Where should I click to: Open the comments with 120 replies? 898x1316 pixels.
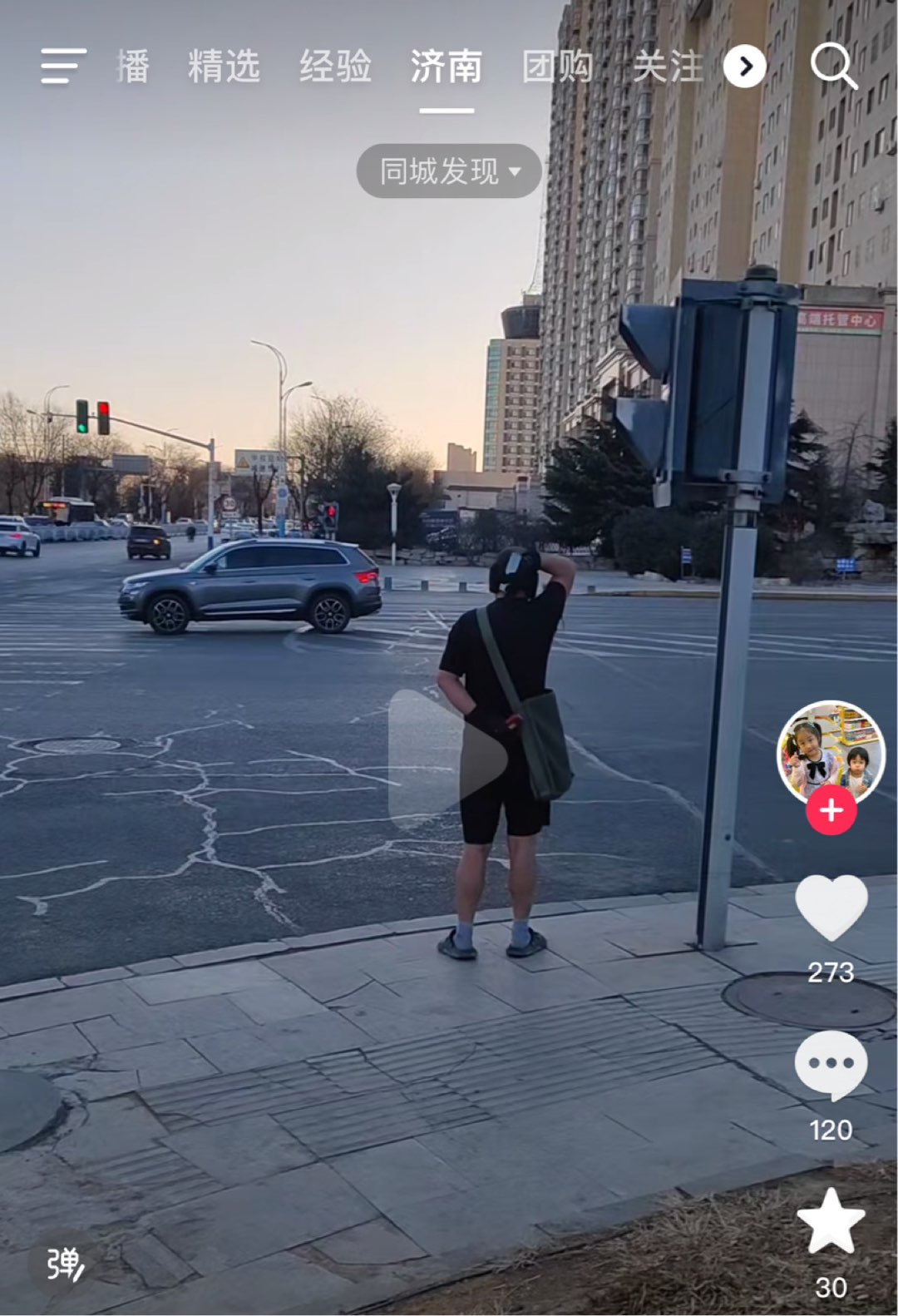tap(831, 1065)
